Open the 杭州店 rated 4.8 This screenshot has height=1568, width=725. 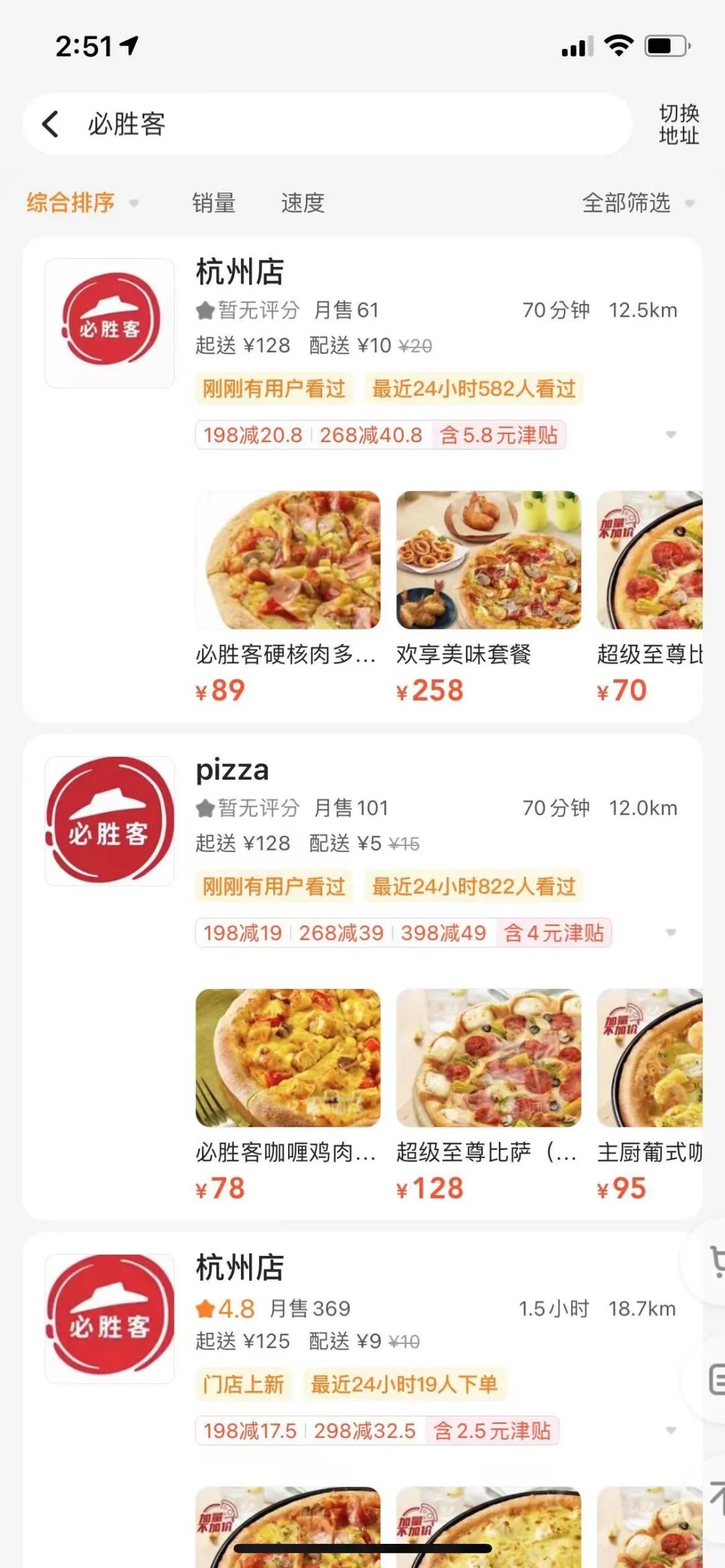click(x=240, y=1268)
